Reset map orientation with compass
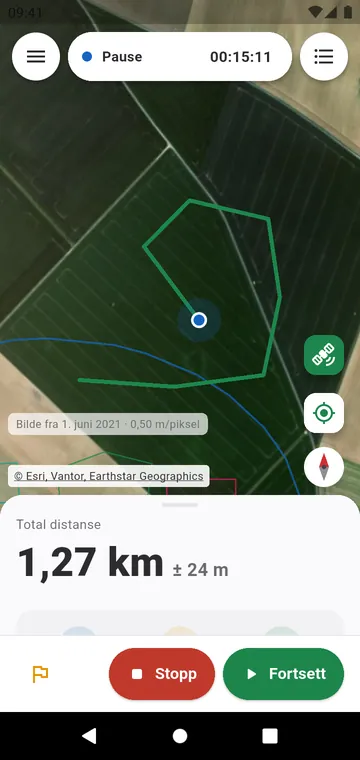The height and width of the screenshot is (760, 360). click(324, 467)
